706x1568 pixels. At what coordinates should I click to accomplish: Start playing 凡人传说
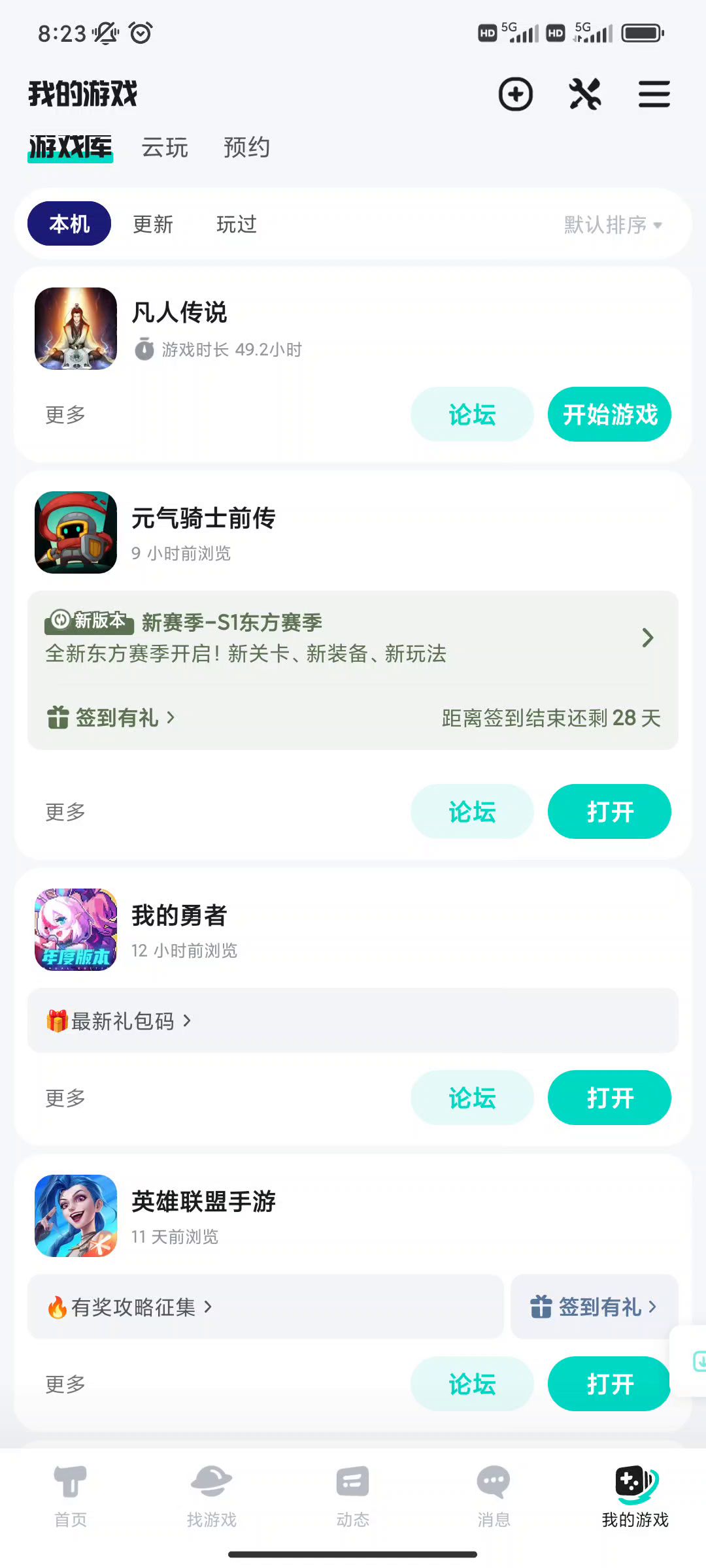(609, 414)
